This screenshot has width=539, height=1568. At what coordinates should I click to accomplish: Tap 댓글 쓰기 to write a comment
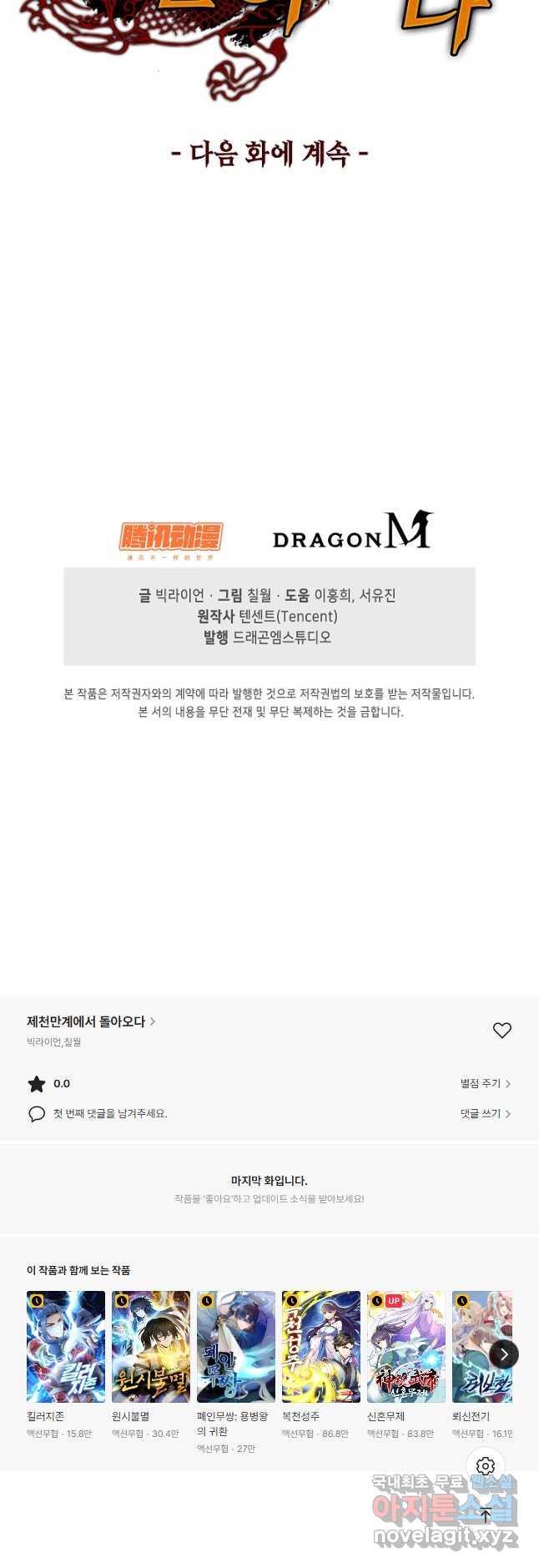tap(485, 1113)
